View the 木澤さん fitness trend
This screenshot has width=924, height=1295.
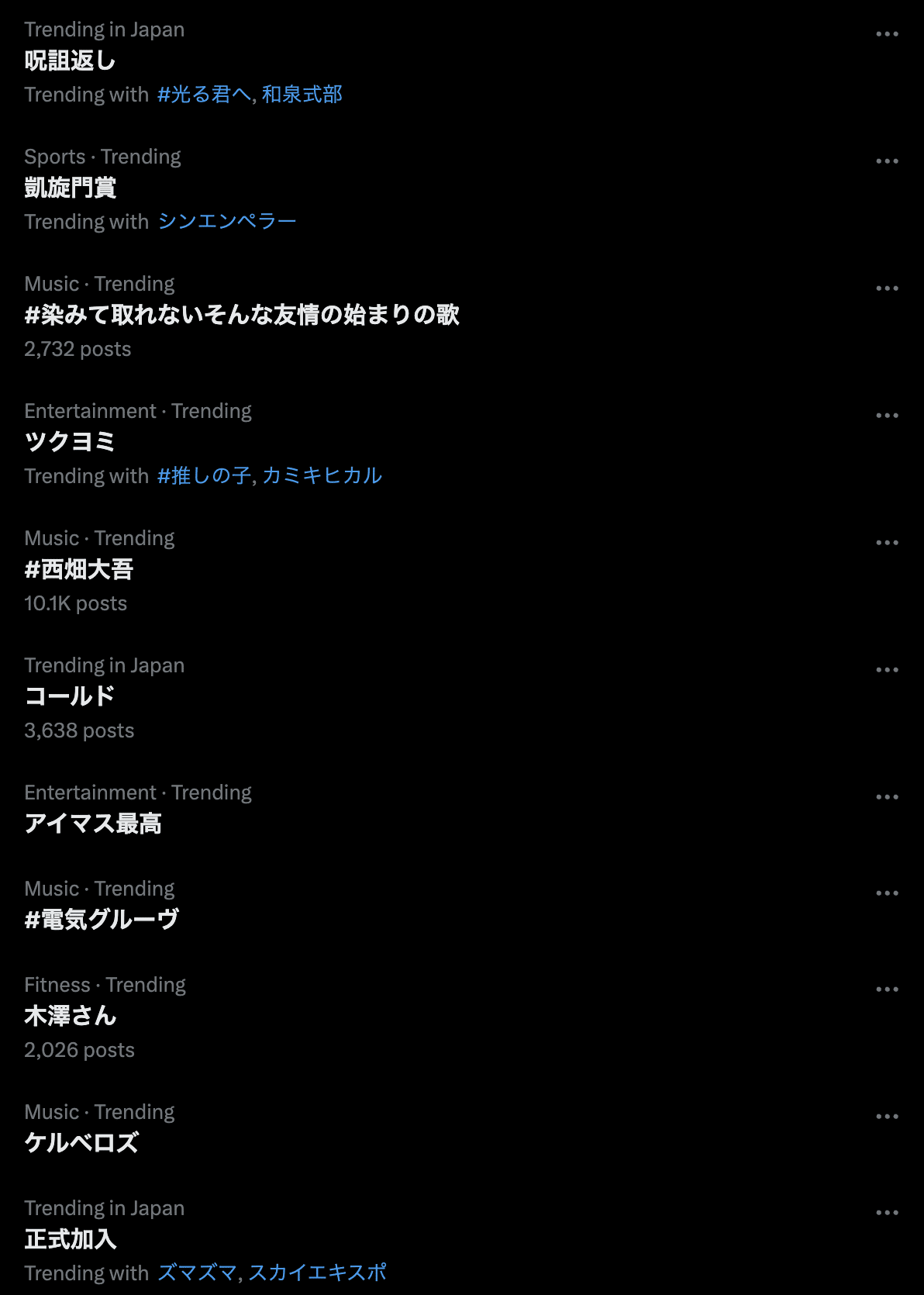tap(70, 1016)
